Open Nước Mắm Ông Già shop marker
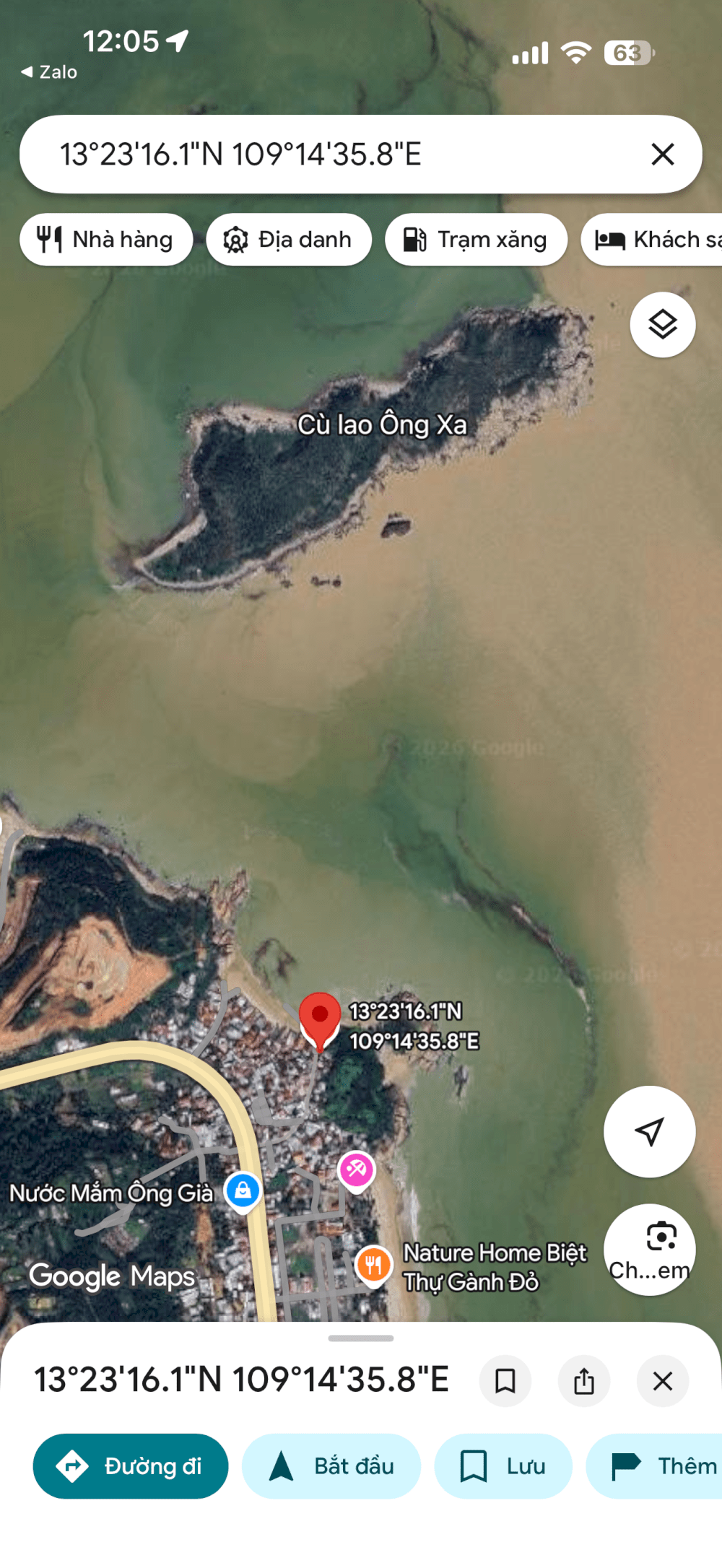722x1568 pixels. [x=243, y=1190]
